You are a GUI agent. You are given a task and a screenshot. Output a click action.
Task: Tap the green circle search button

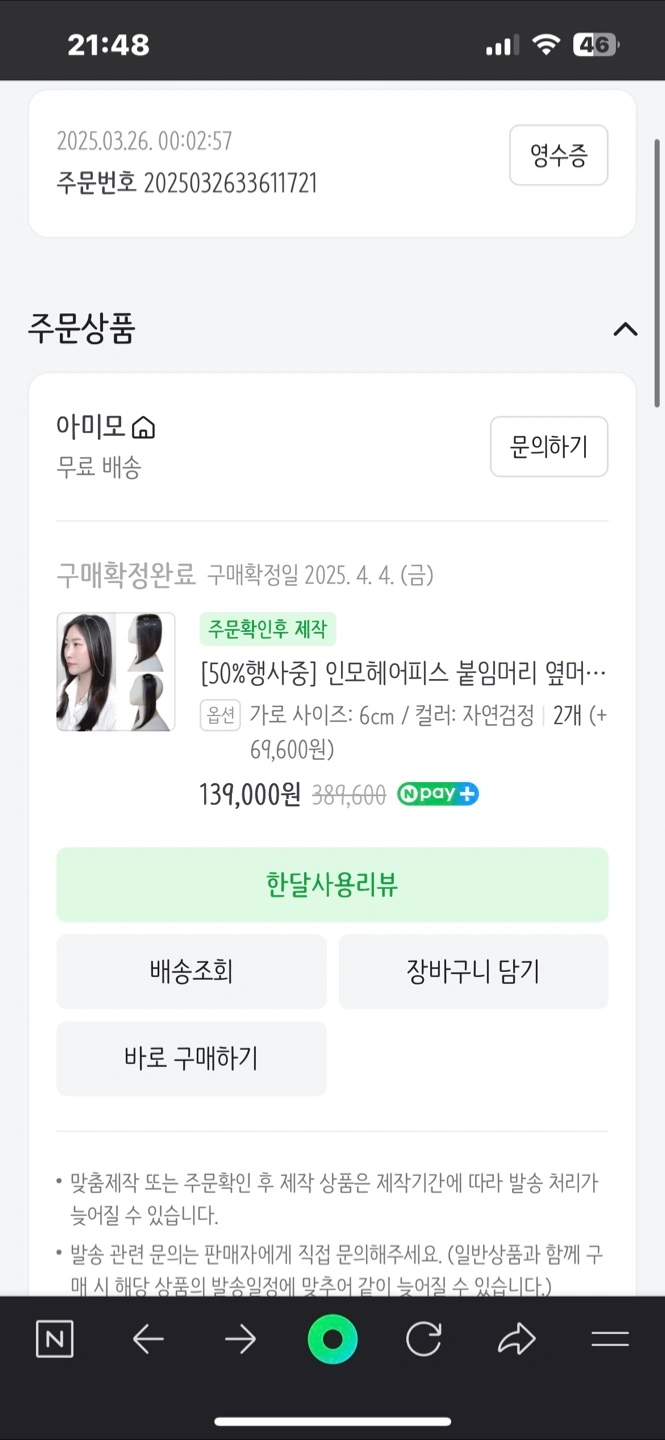(332, 1340)
